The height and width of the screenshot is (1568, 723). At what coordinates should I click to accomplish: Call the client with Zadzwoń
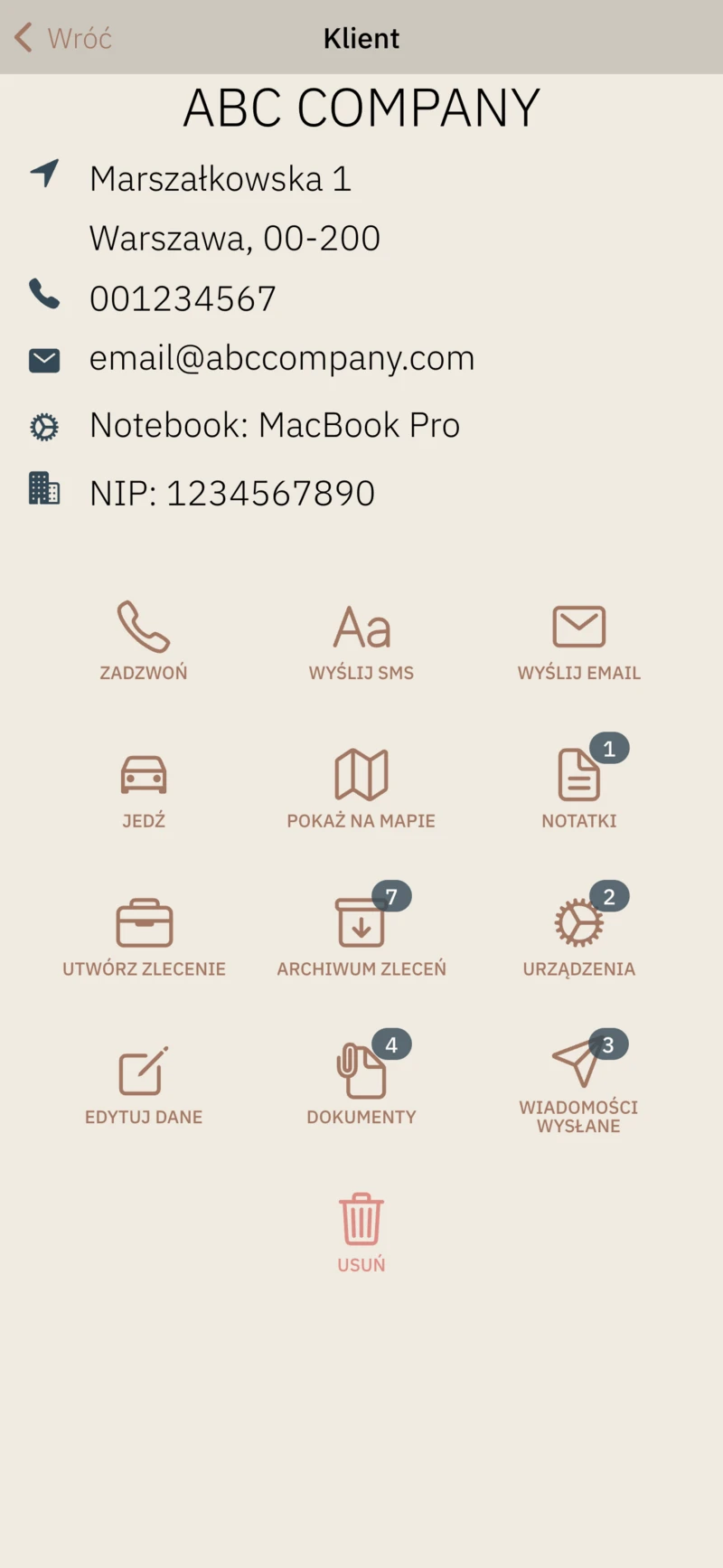coord(144,639)
